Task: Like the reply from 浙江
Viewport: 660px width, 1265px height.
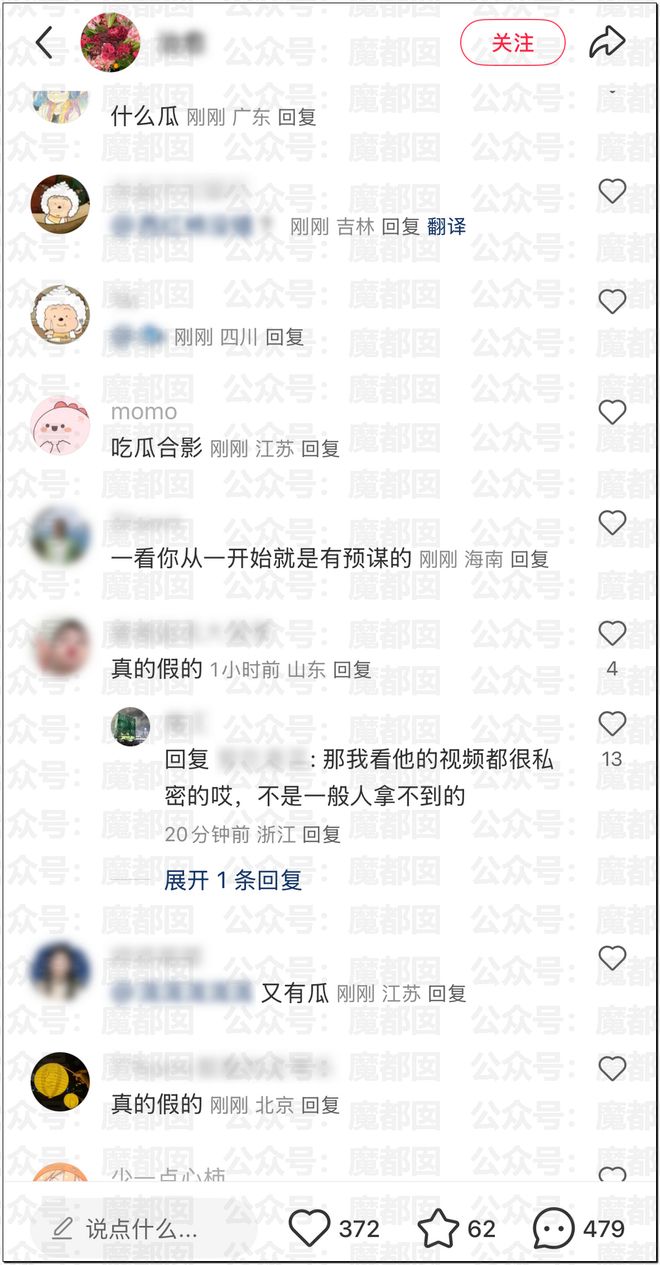Action: tap(611, 723)
